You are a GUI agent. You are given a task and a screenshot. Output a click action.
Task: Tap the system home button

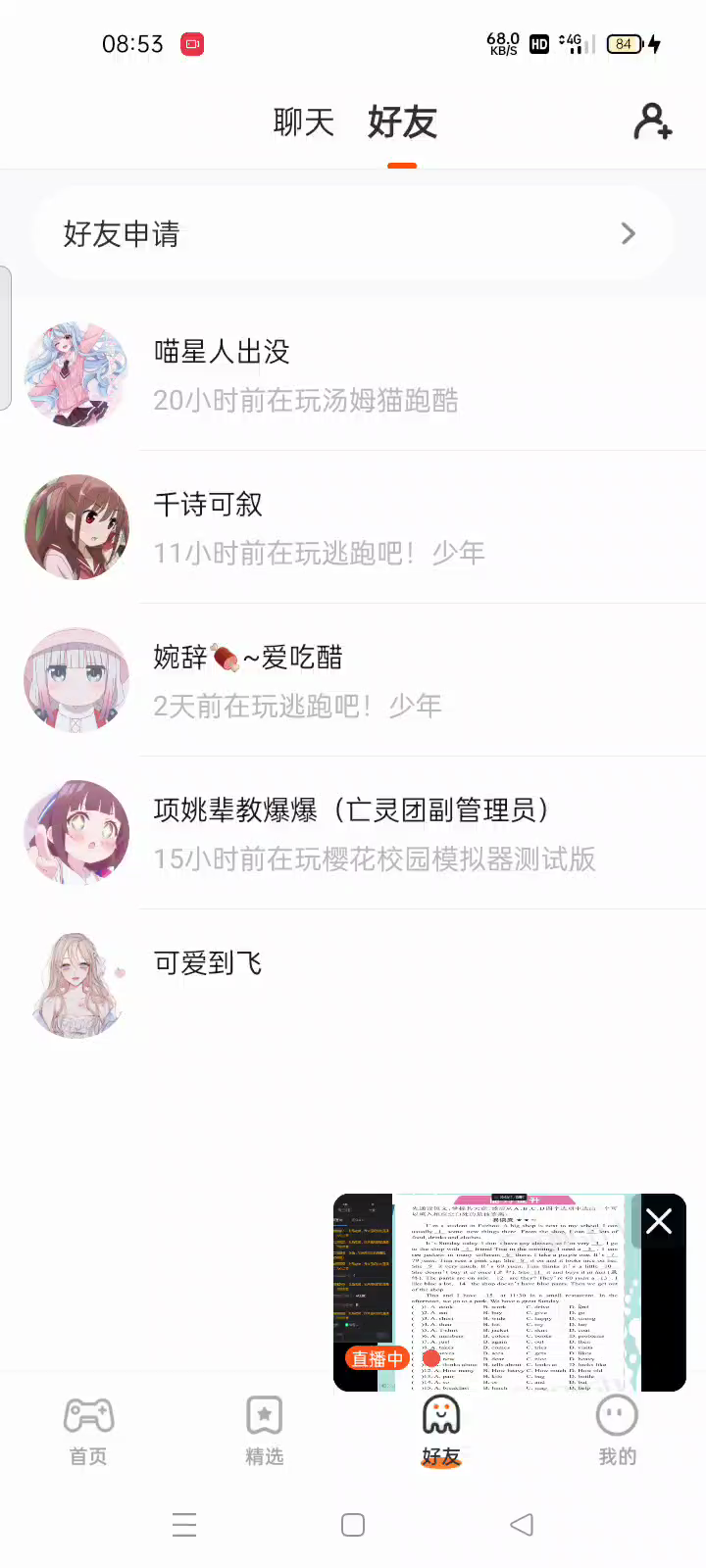coord(353,1525)
